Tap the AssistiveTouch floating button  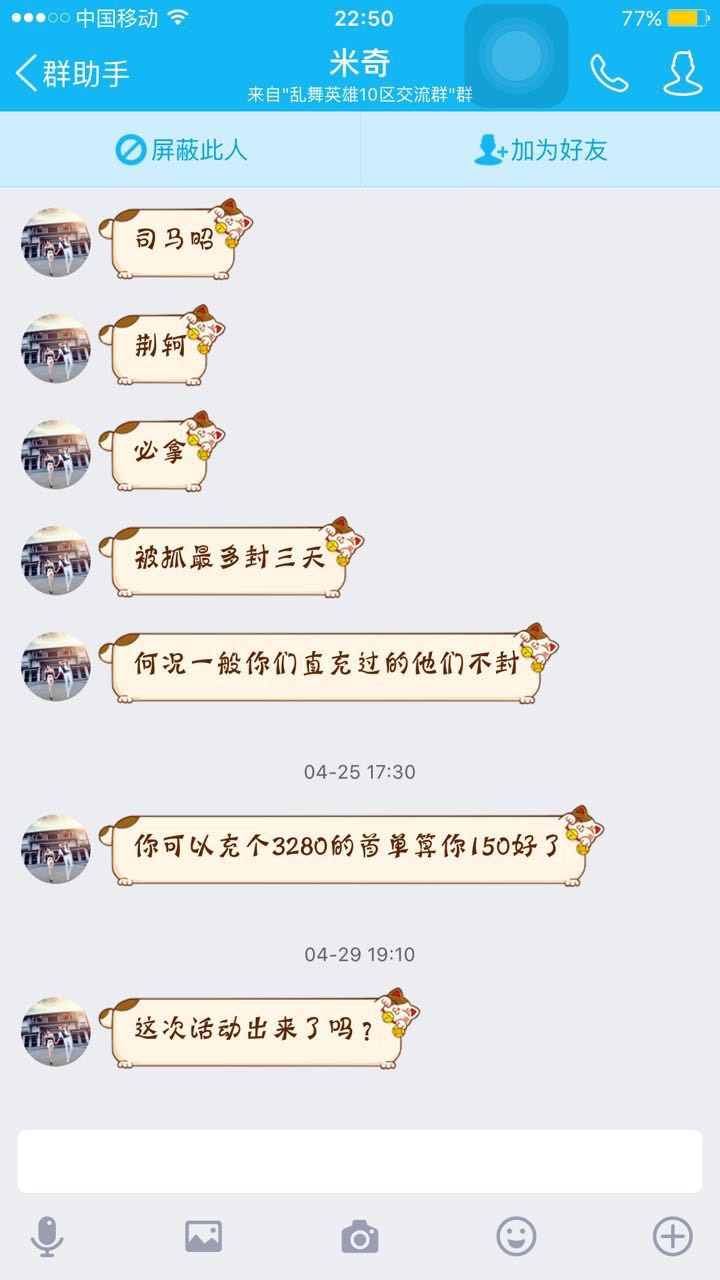pos(516,55)
